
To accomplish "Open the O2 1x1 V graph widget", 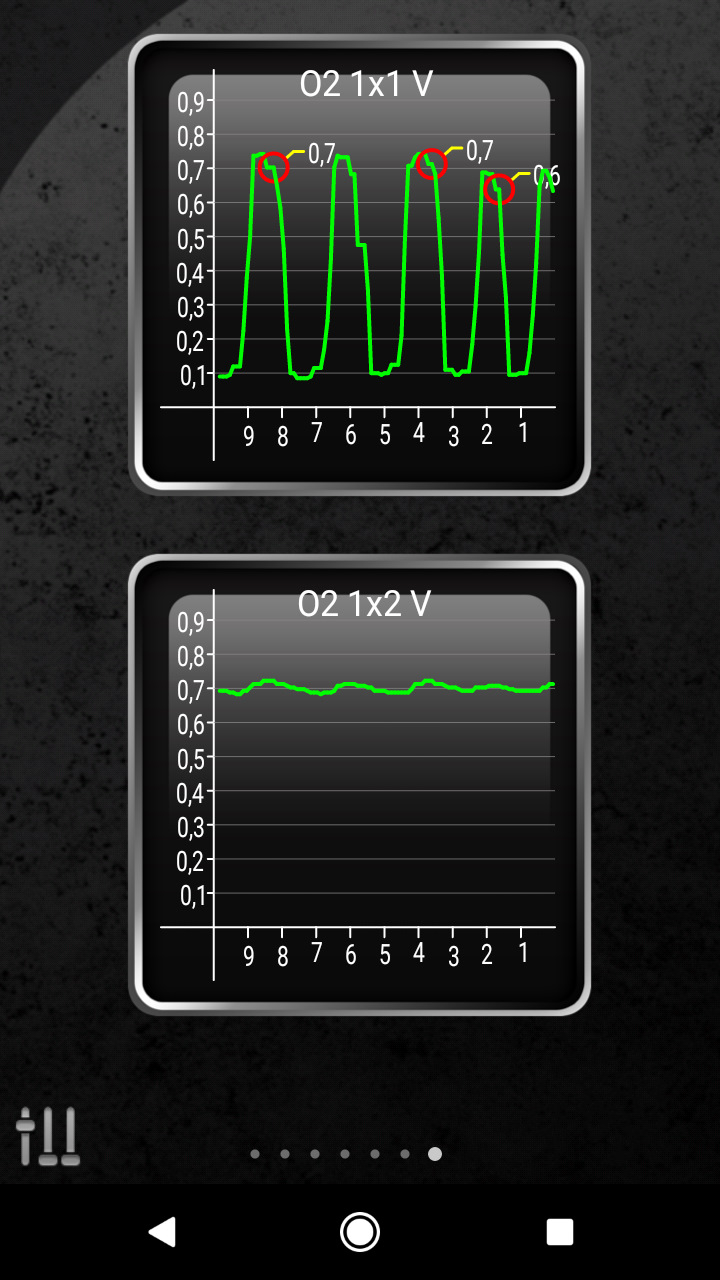I will pos(359,265).
